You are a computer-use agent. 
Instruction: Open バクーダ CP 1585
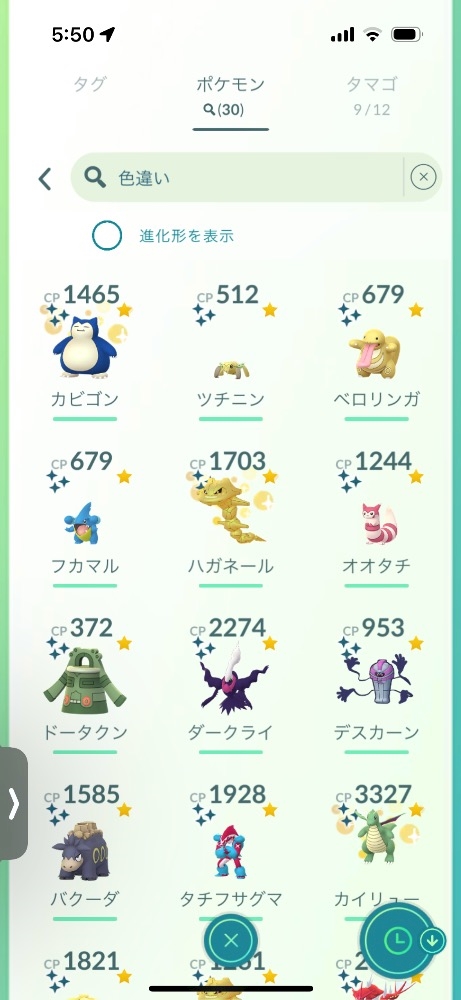[85, 851]
